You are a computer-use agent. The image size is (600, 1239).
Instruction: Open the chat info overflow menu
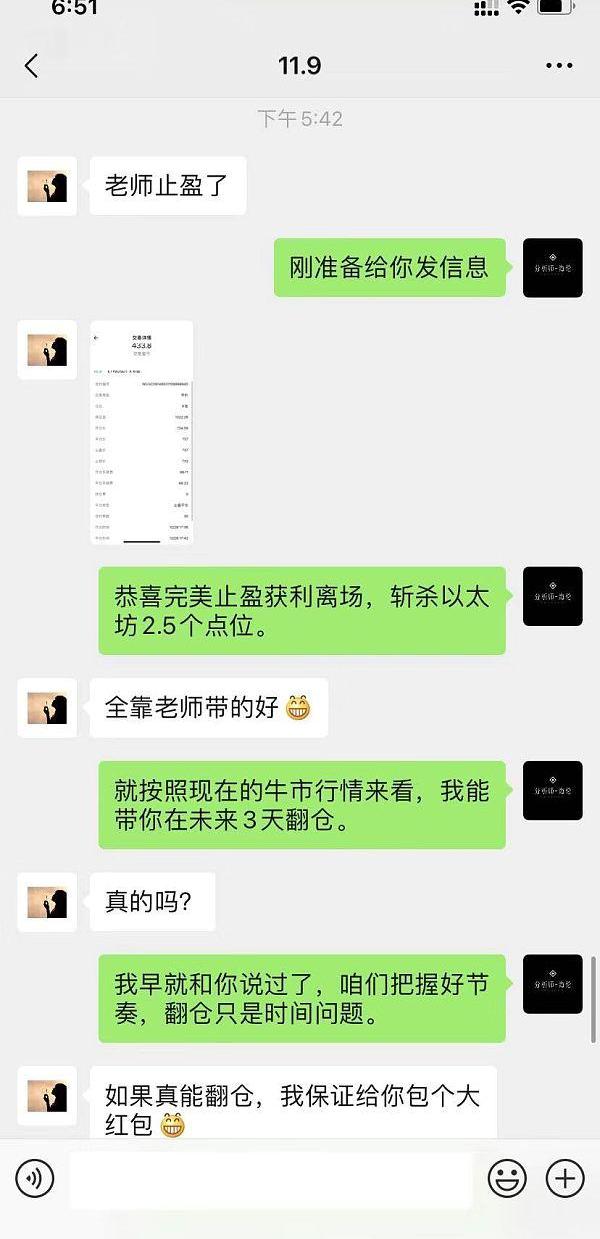coord(559,66)
